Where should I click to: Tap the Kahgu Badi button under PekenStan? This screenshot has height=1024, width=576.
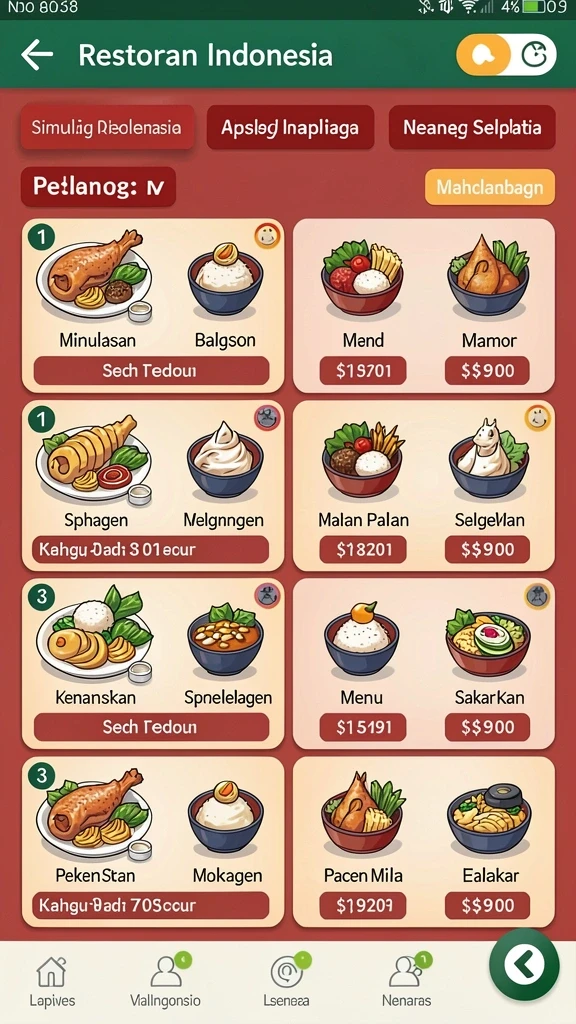151,905
